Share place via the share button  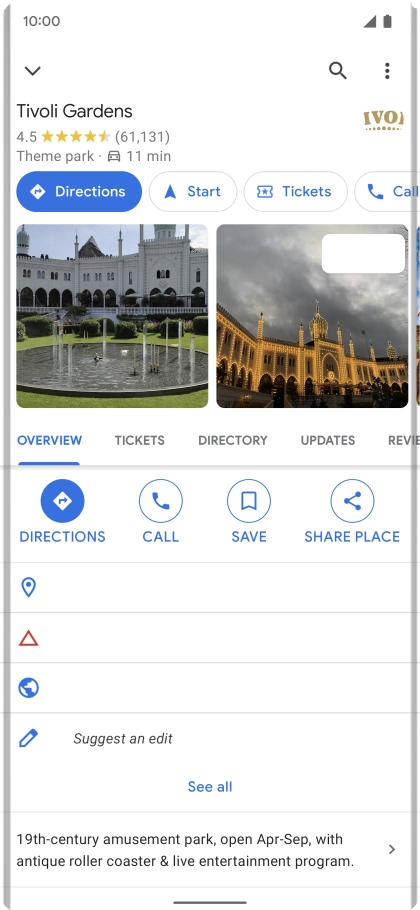352,501
